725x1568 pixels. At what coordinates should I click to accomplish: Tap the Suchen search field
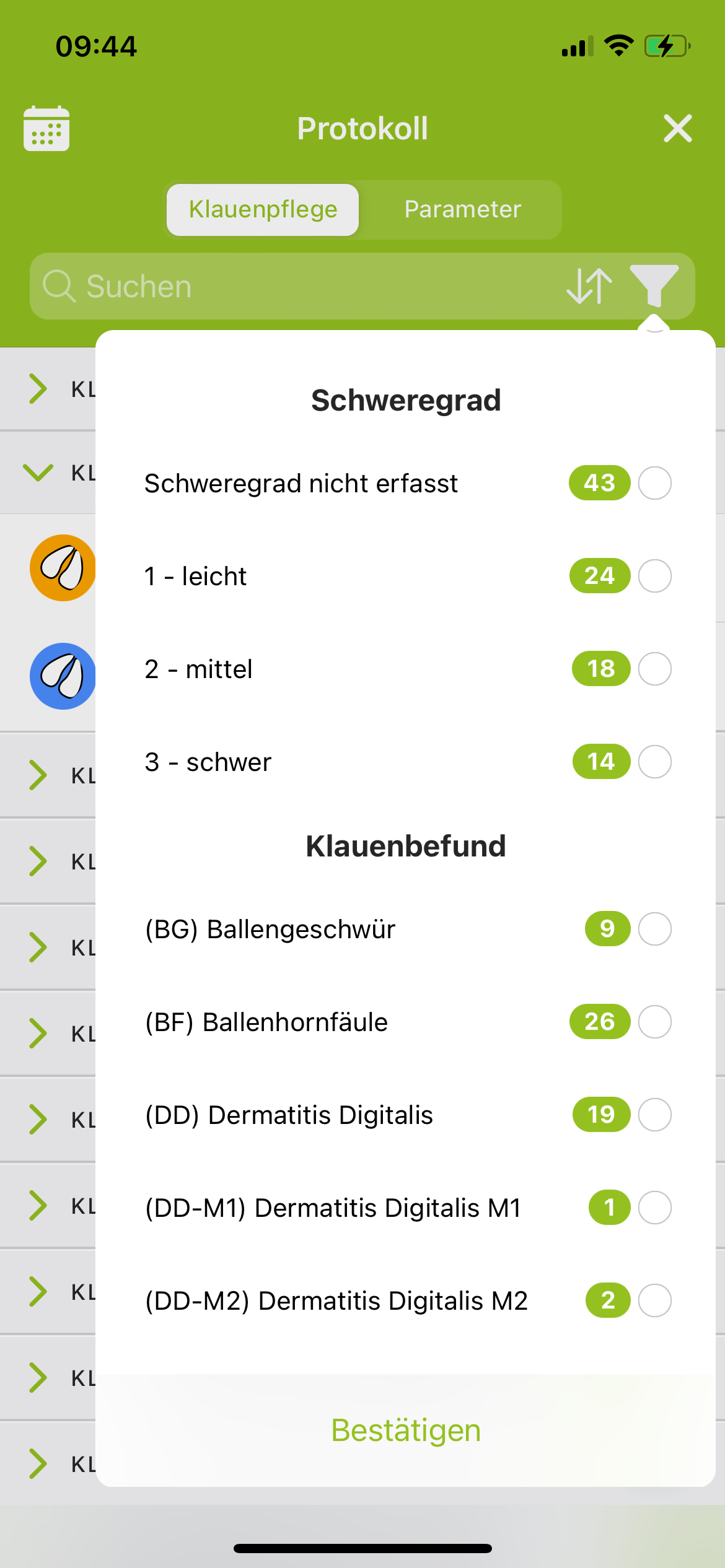tap(297, 286)
